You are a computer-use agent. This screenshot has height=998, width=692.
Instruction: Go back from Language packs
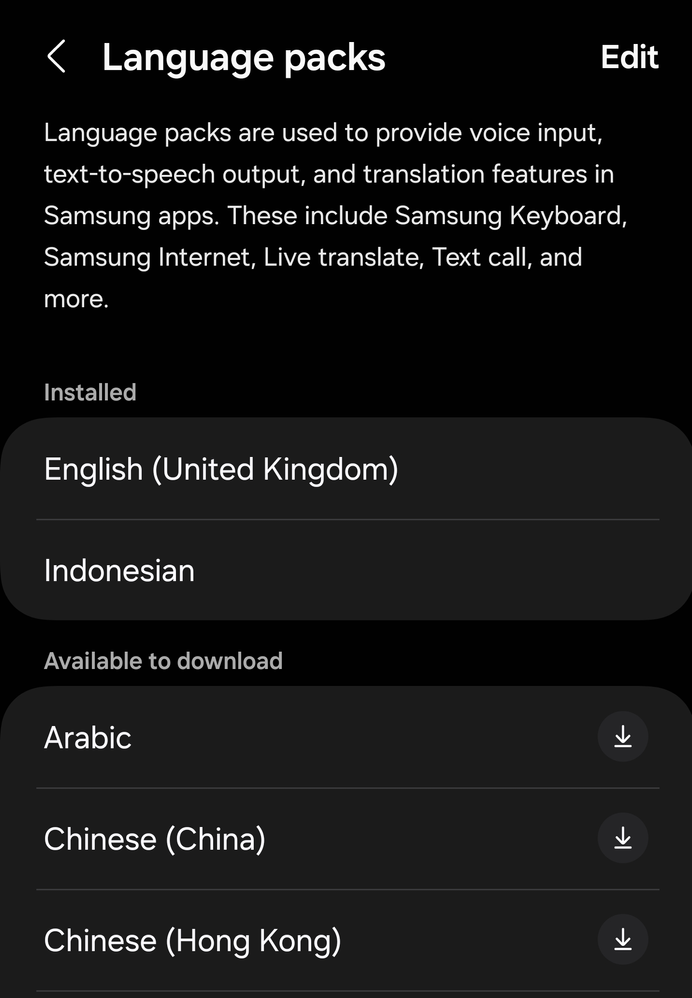coord(57,58)
